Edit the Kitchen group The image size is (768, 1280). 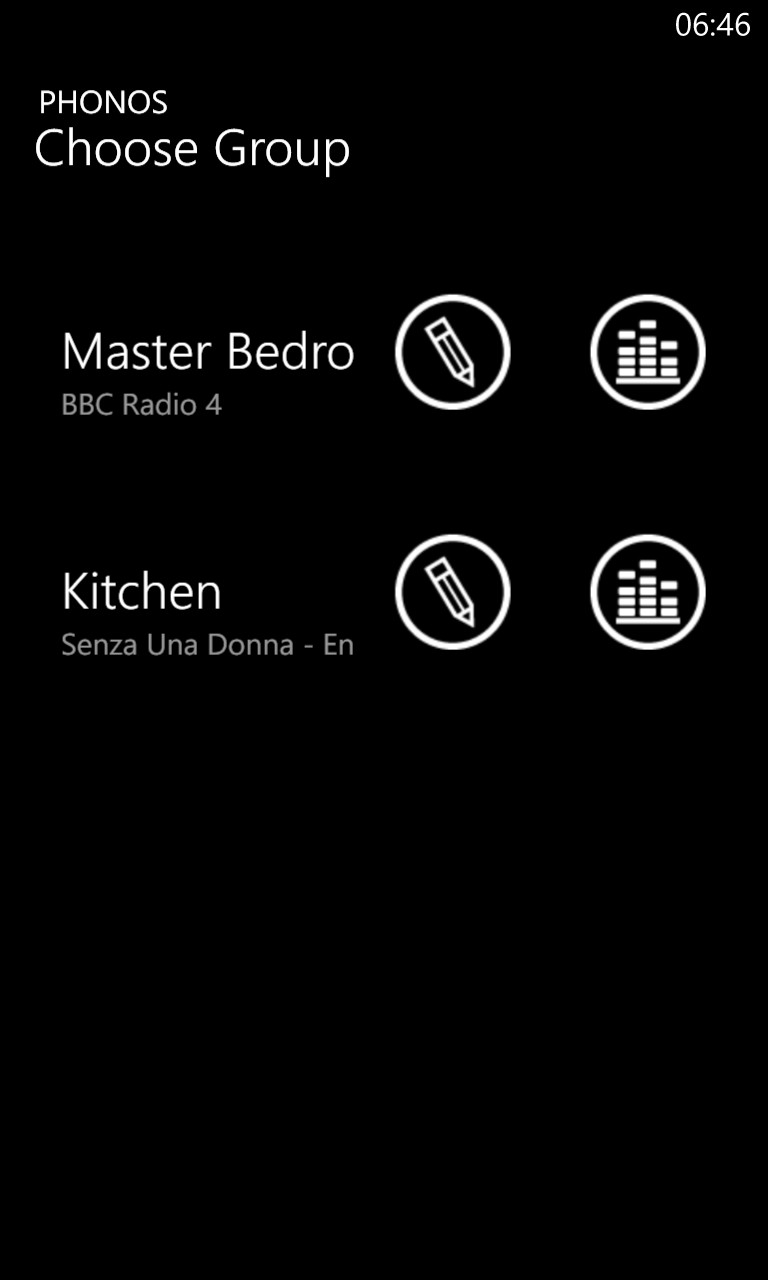point(453,592)
